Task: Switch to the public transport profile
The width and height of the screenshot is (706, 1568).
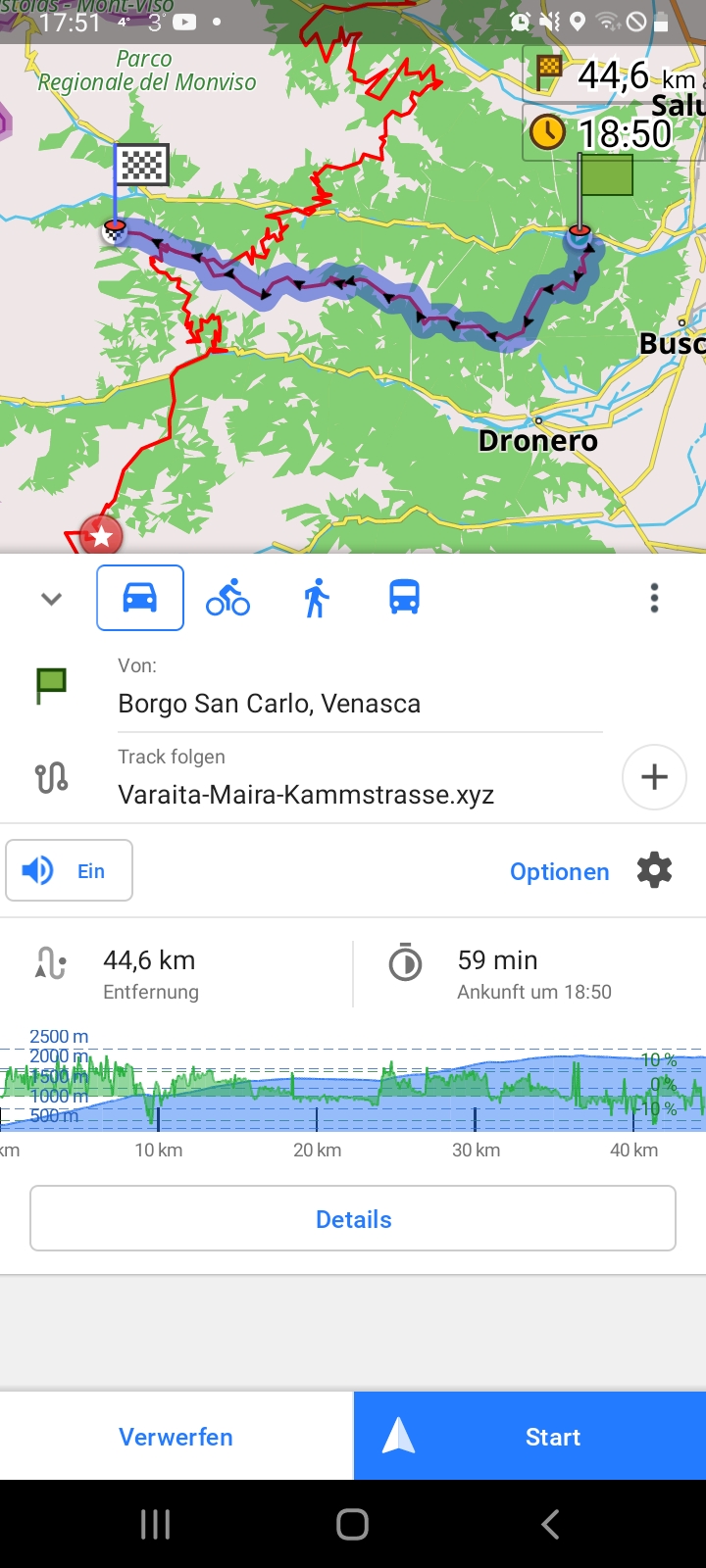Action: (404, 598)
